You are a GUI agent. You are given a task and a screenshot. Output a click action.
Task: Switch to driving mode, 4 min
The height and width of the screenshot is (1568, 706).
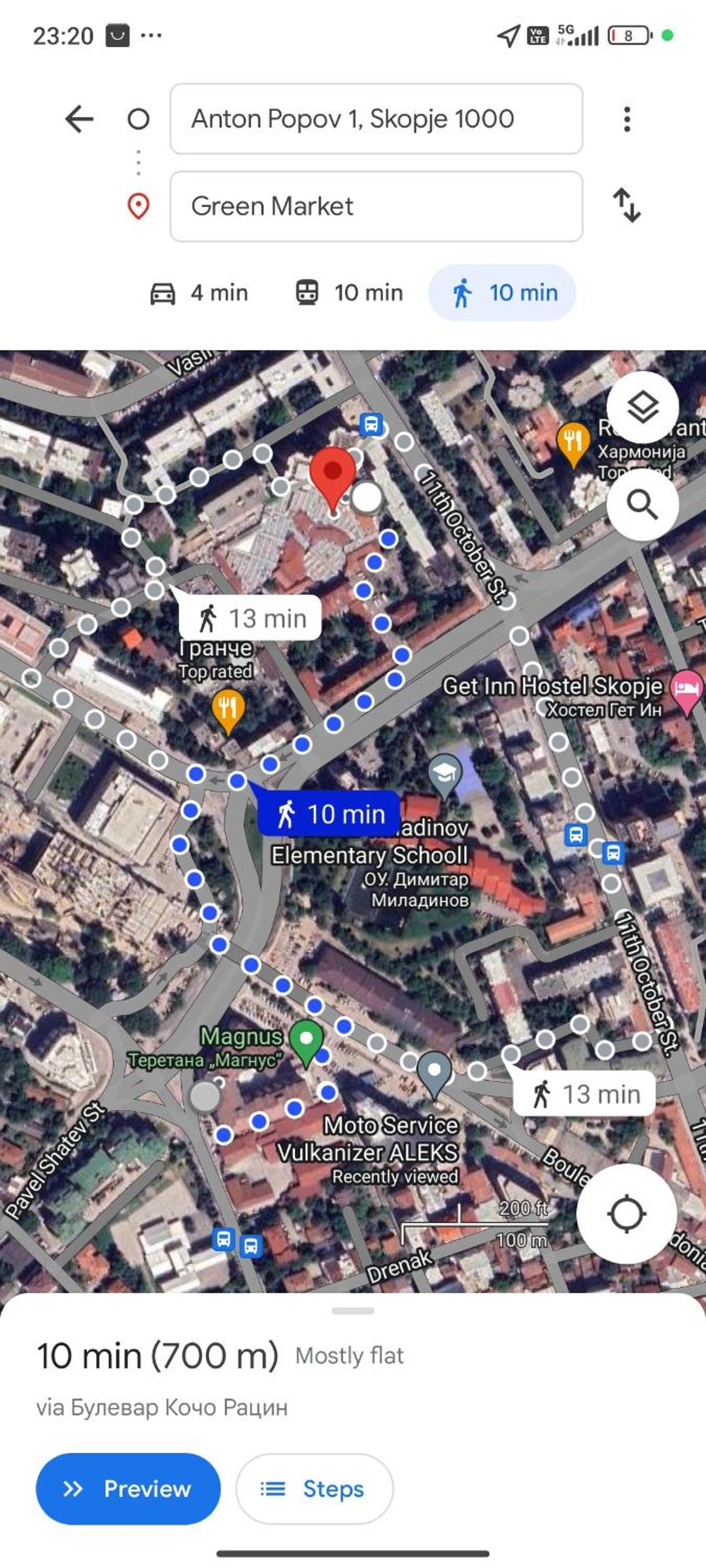[x=199, y=293]
